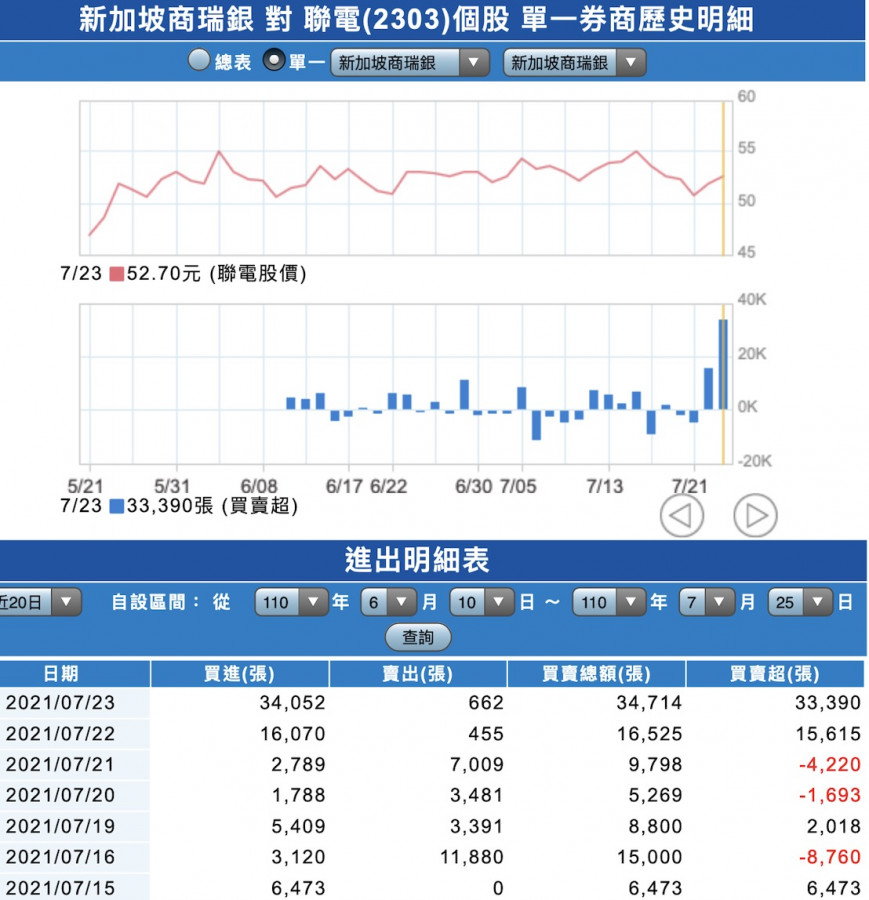Go to next chart period arrow

[x=755, y=516]
